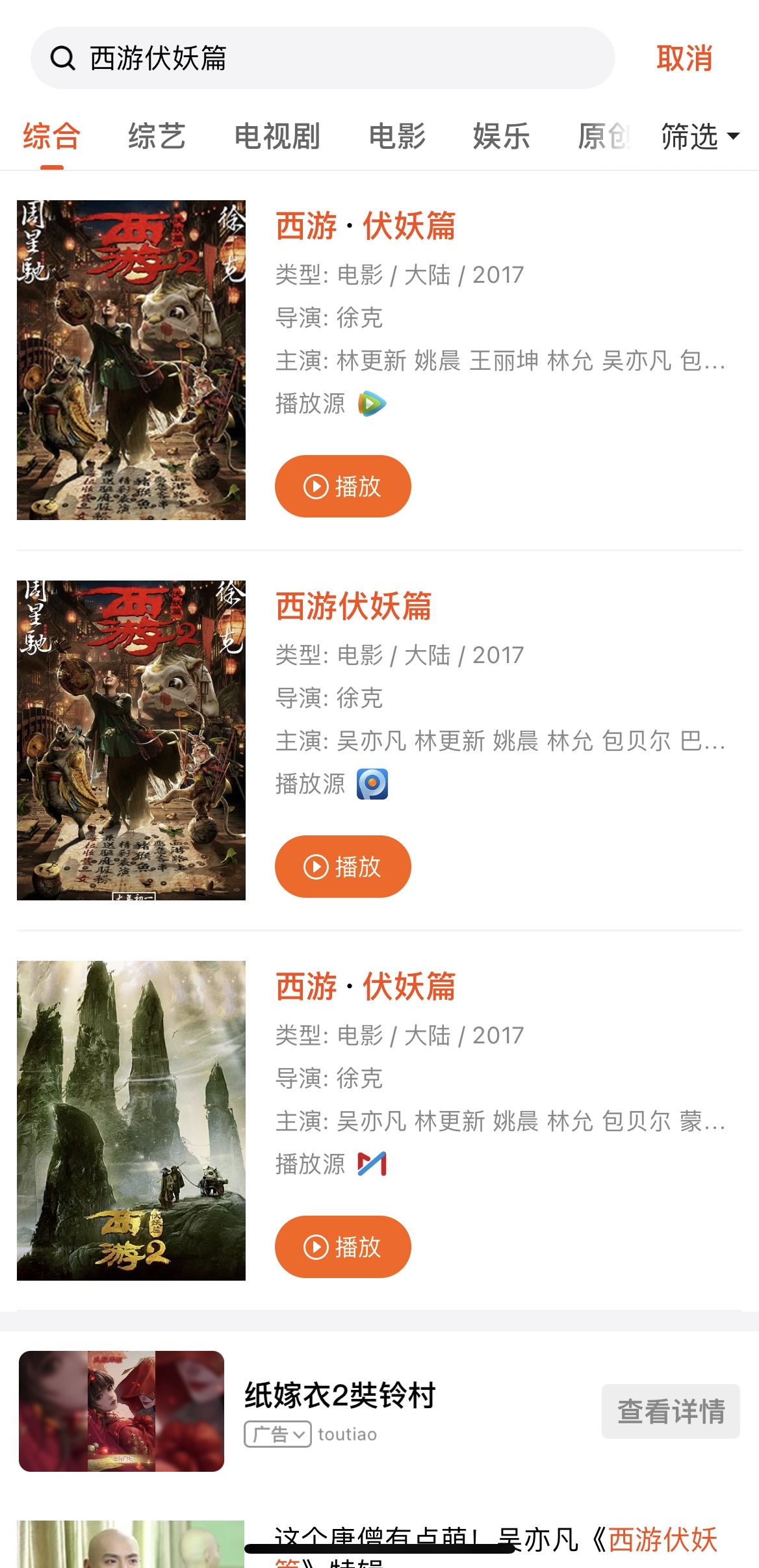This screenshot has height=1568, width=759.
Task: Play the third result with mountain poster
Action: click(343, 1247)
